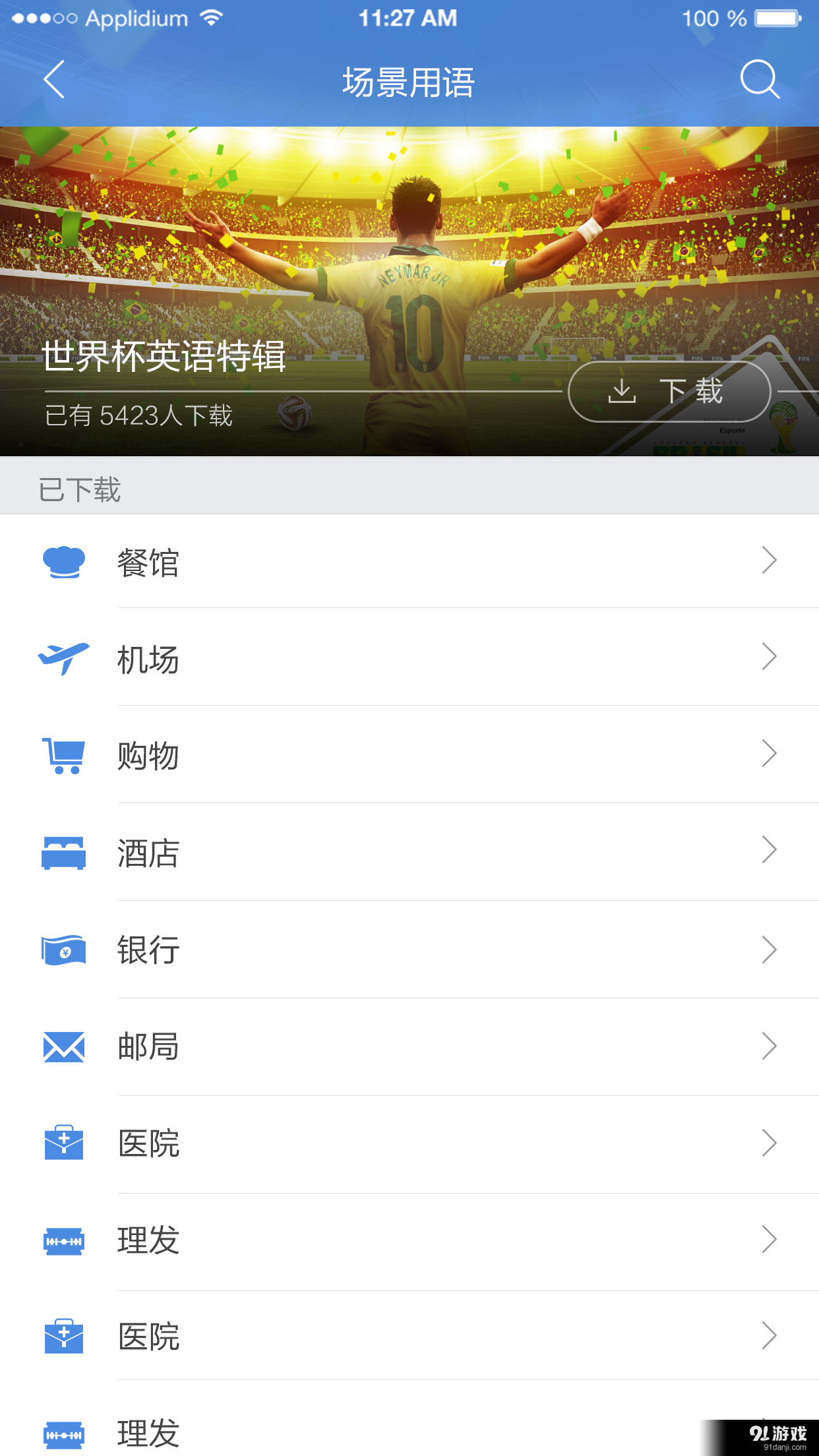Click the shopping cart icon next to 购物
Image resolution: width=819 pixels, height=1456 pixels.
coord(63,754)
